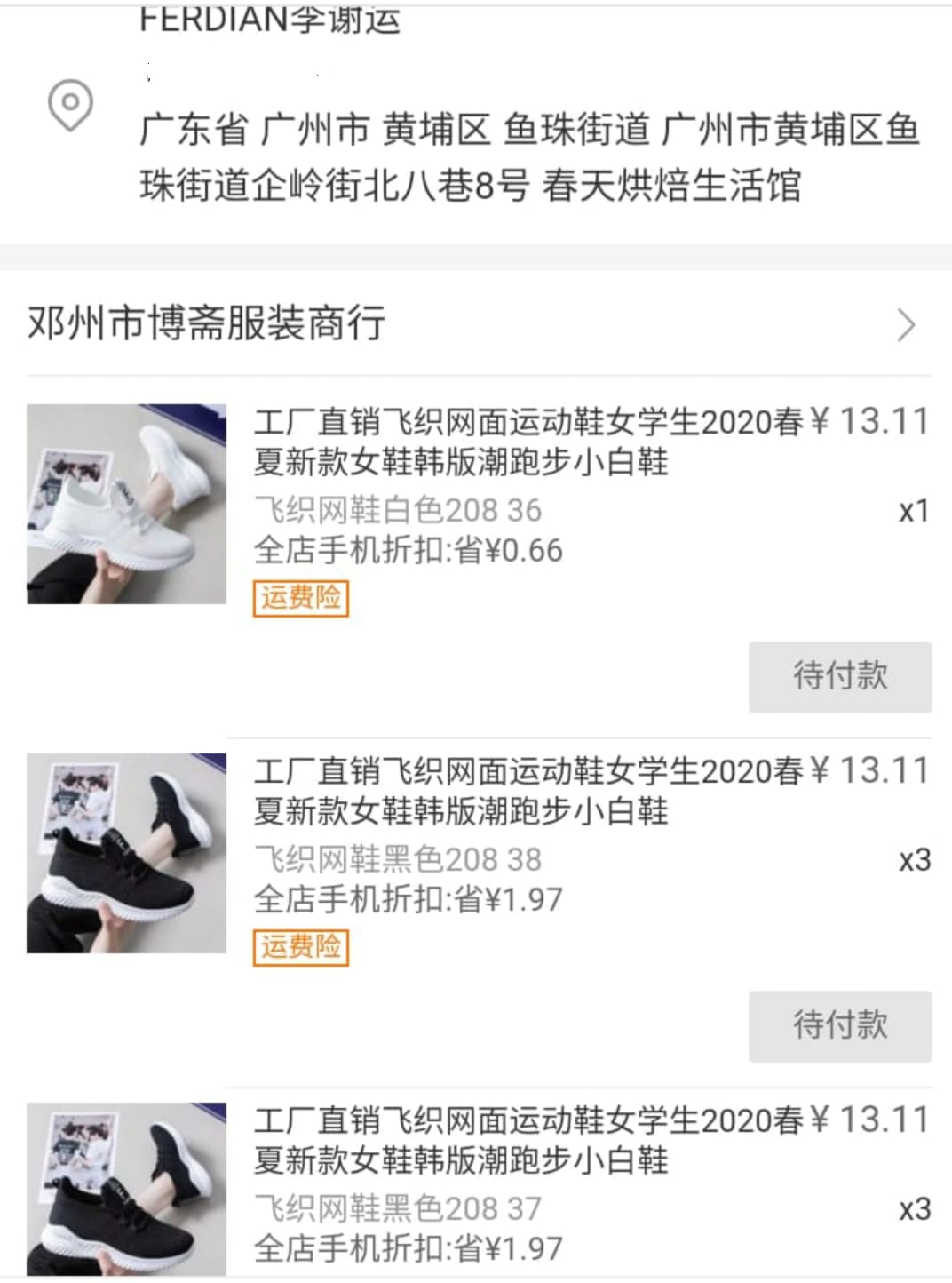
Task: Open the delivery address 广东省 广州市 黄埔区
Action: pos(528,157)
